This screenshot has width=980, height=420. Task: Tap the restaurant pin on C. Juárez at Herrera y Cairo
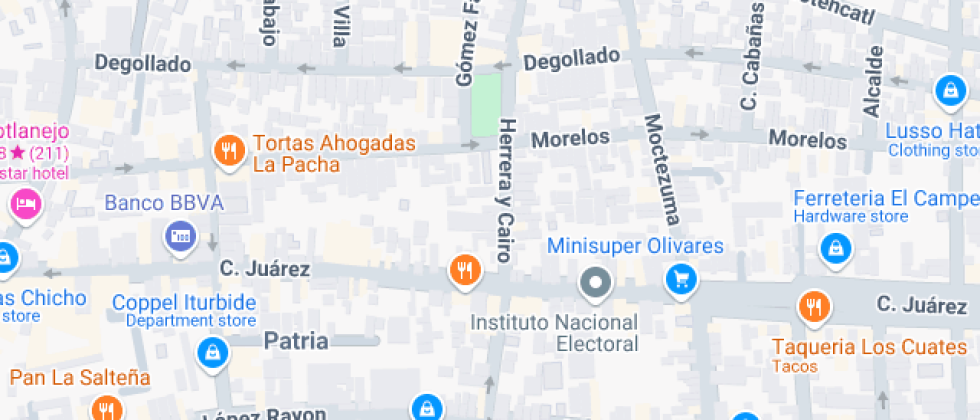[x=464, y=268]
